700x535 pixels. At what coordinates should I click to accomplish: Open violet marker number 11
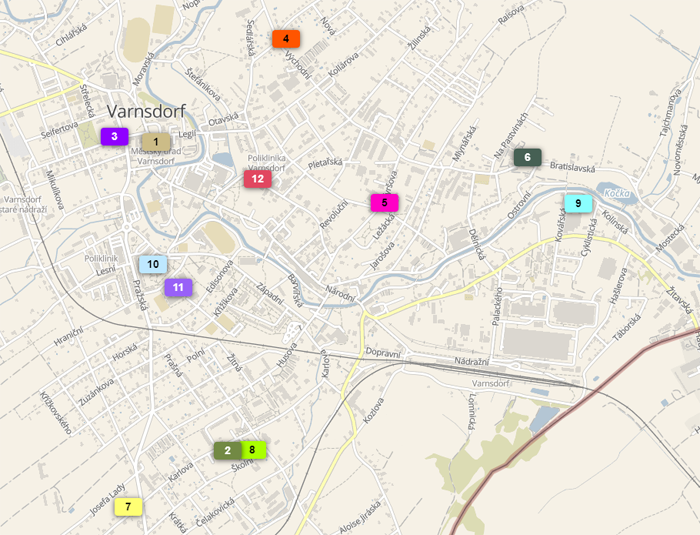178,287
